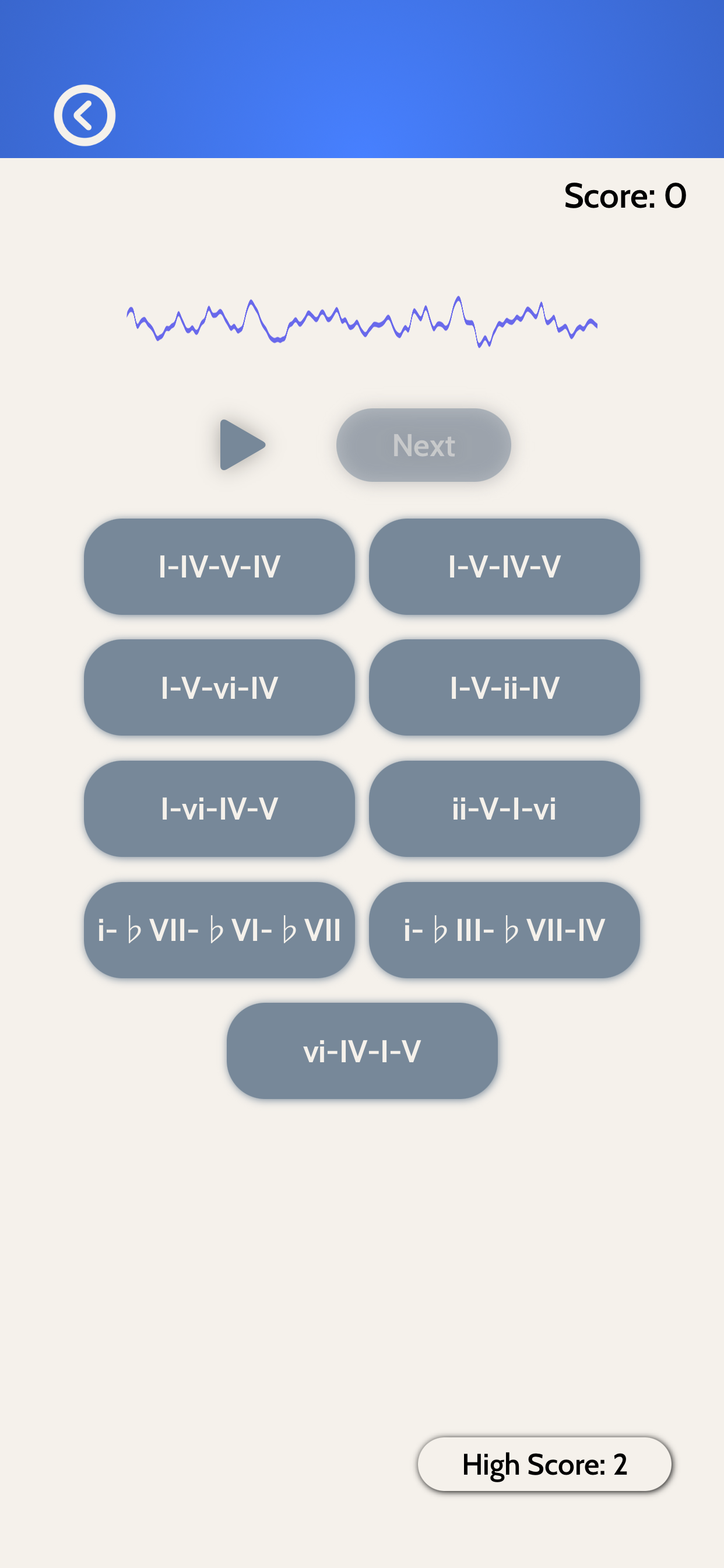Go back using the circled arrow
724x1568 pixels.
pyautogui.click(x=85, y=115)
